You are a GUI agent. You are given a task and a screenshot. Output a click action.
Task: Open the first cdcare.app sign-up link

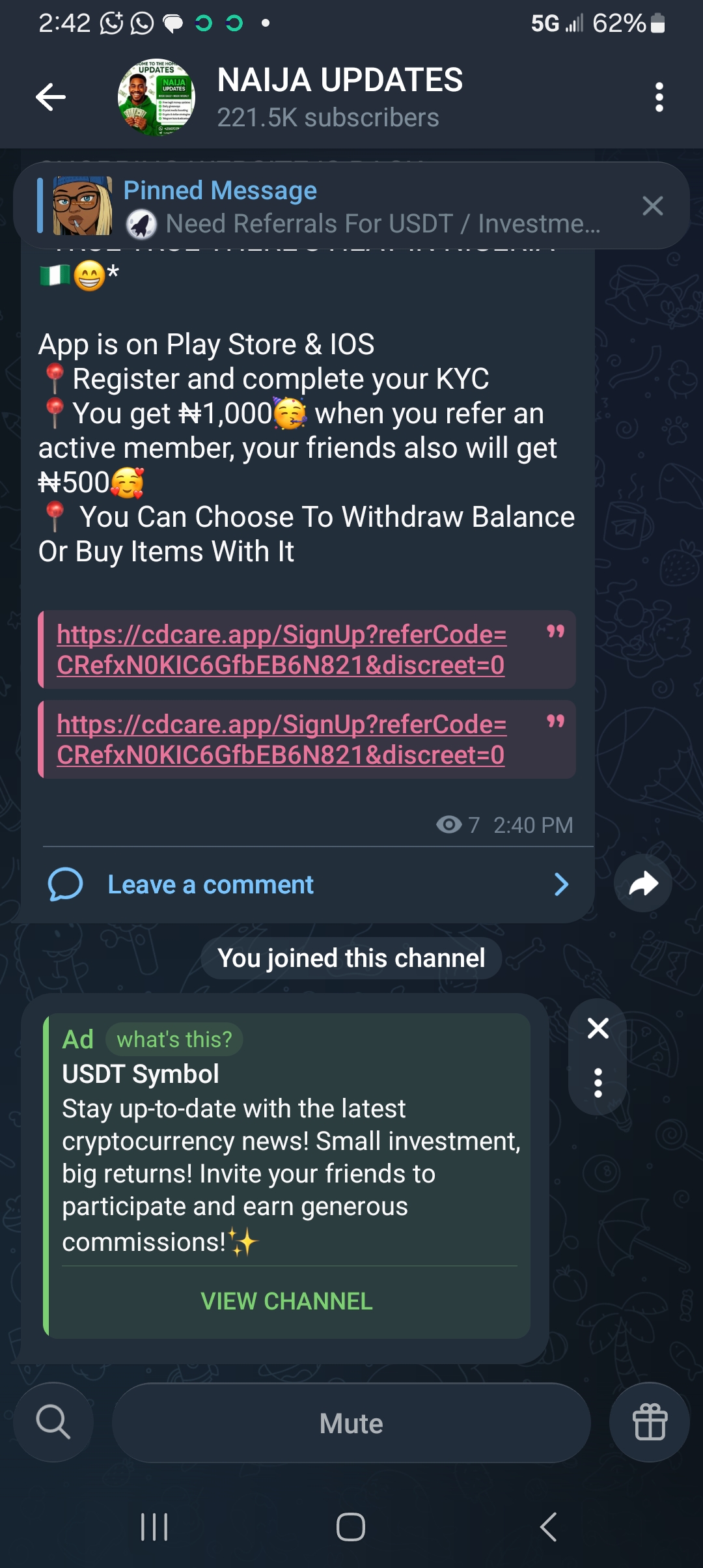pyautogui.click(x=281, y=649)
